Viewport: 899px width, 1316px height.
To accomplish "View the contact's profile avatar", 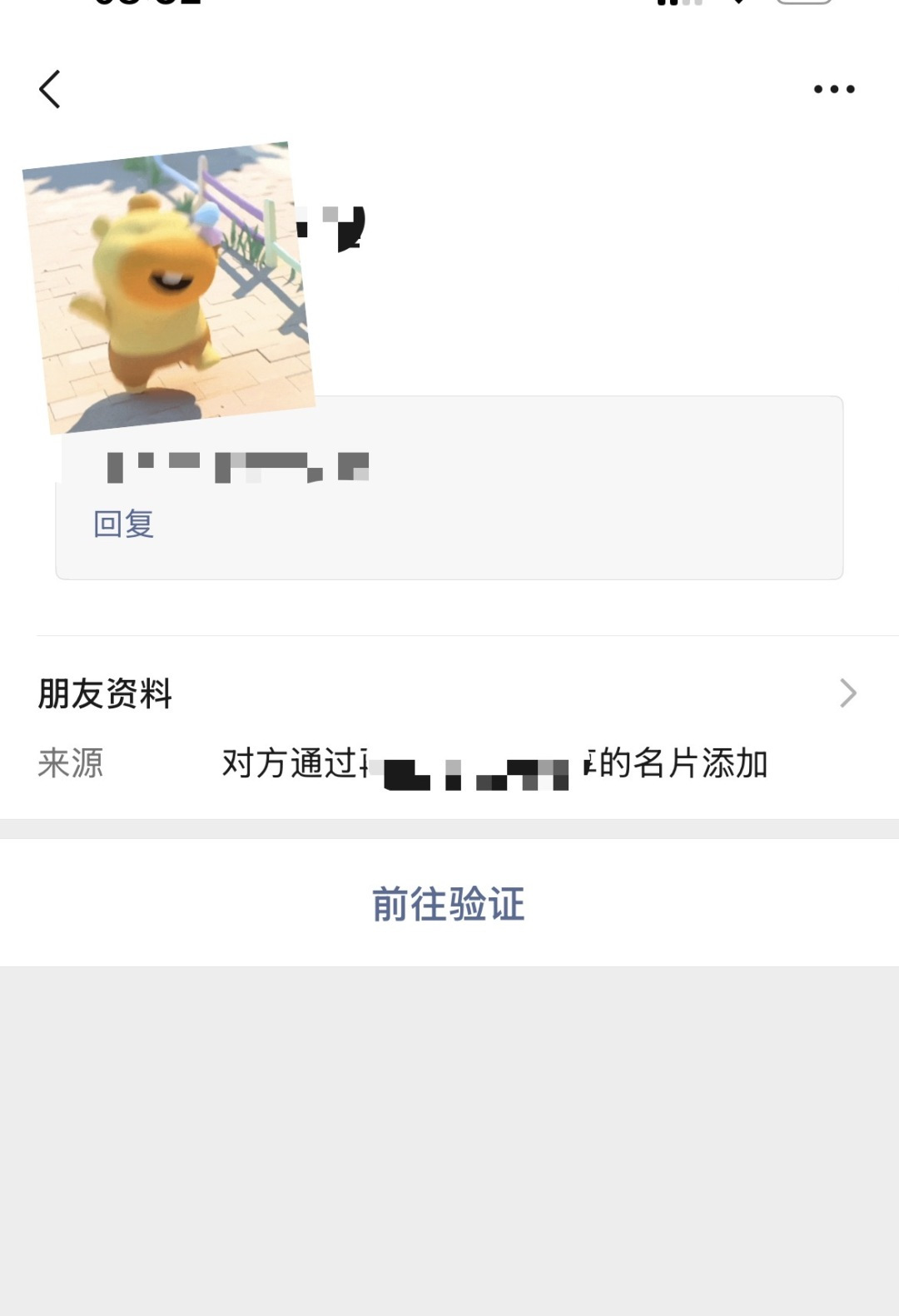I will 169,287.
